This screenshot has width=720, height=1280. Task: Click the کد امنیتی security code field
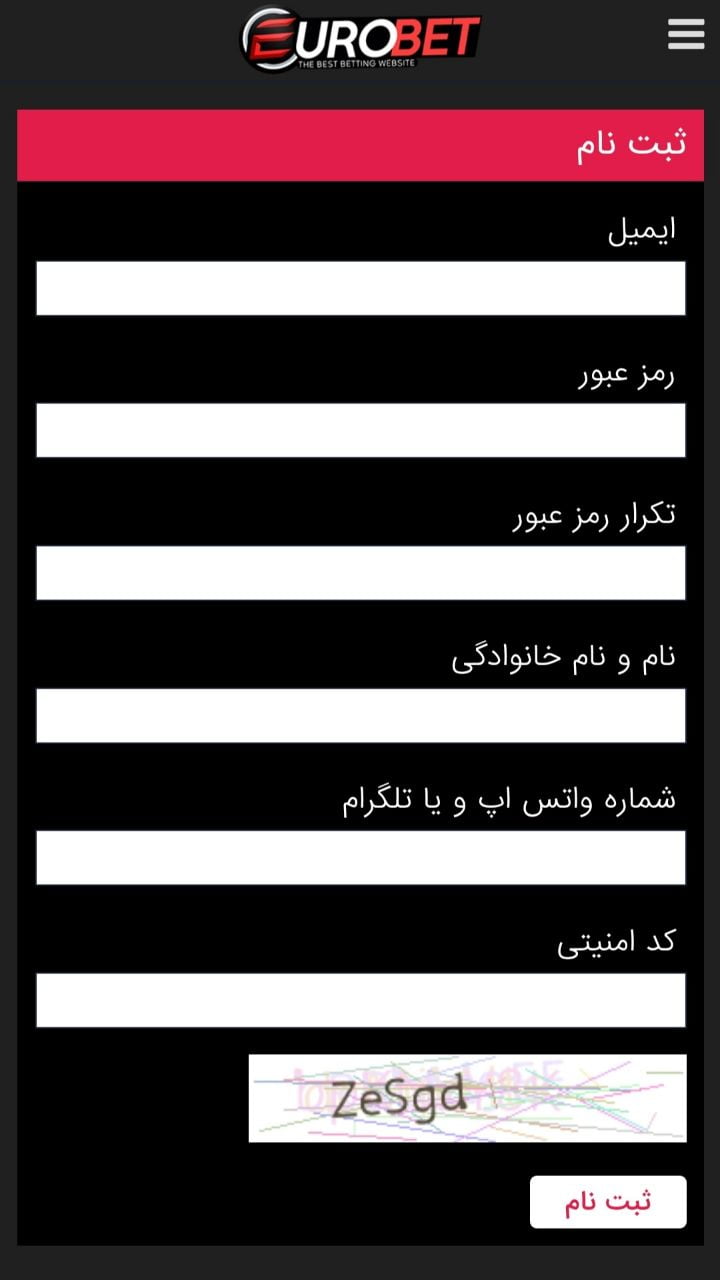[360, 999]
